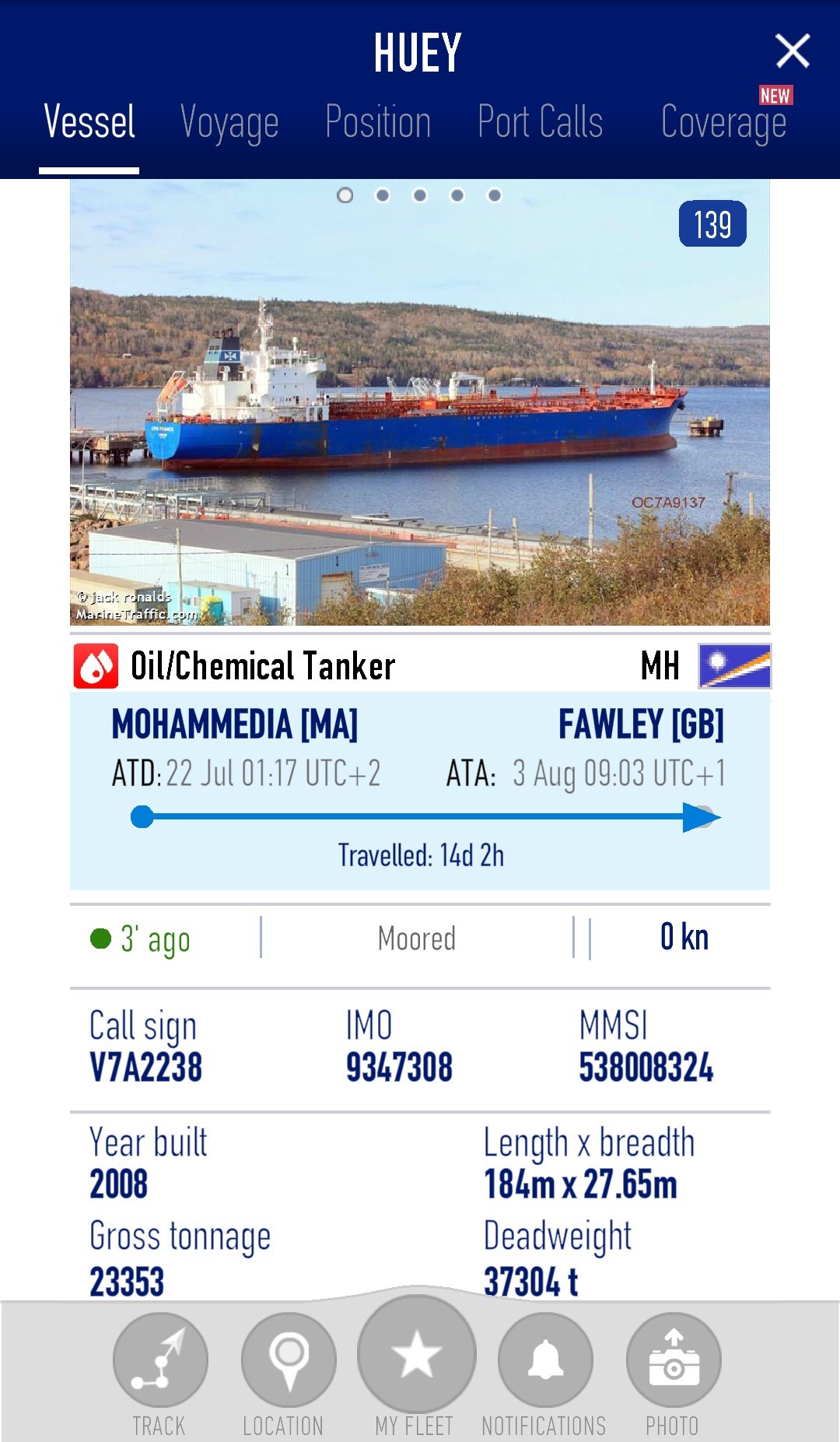Screen dimensions: 840x1442
Task: View all 139 photos
Action: pos(712,225)
